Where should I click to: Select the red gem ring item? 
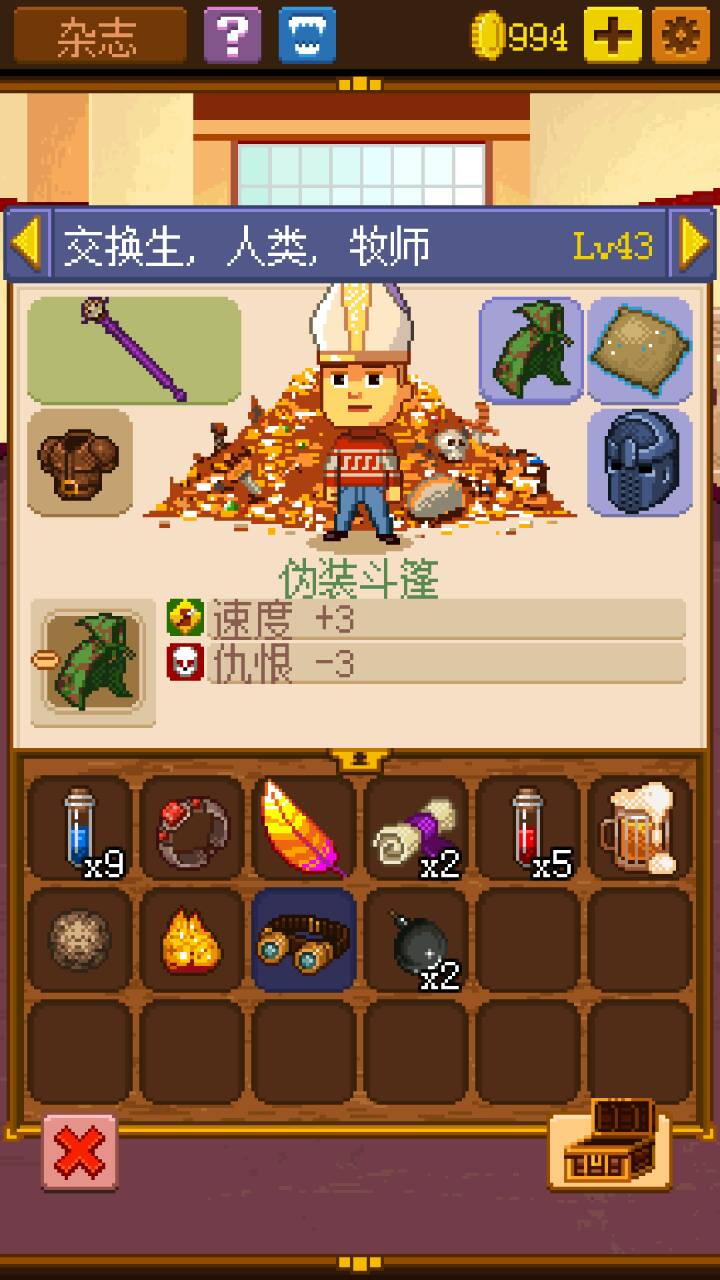pyautogui.click(x=192, y=828)
